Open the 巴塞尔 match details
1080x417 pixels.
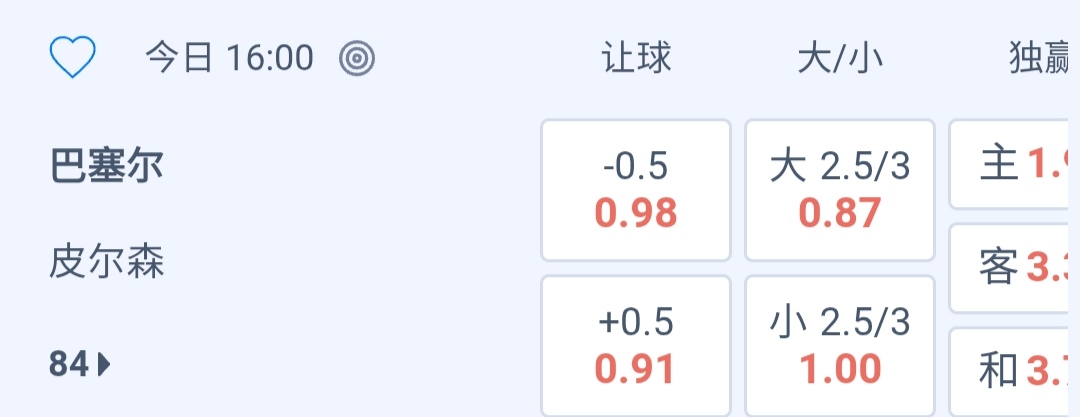[x=106, y=166]
